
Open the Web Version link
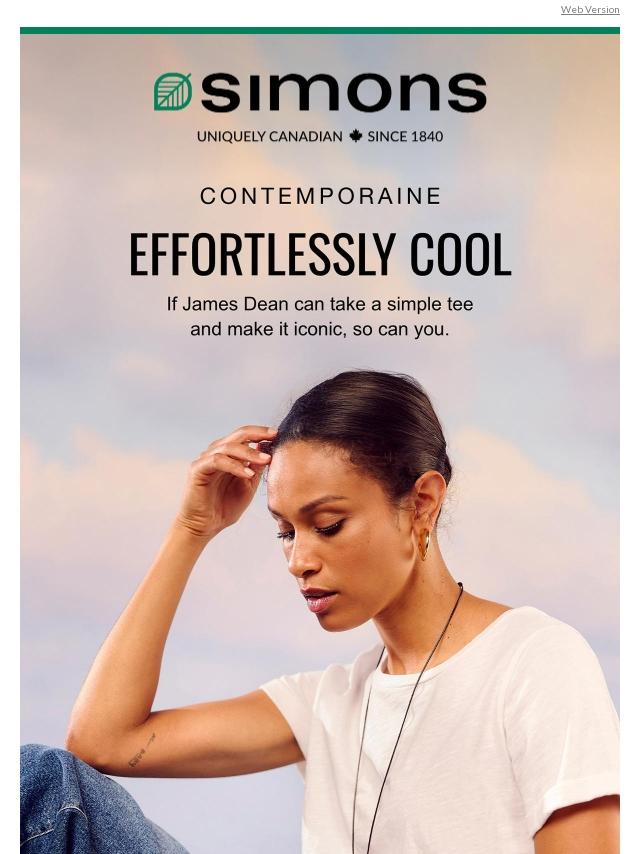[590, 10]
